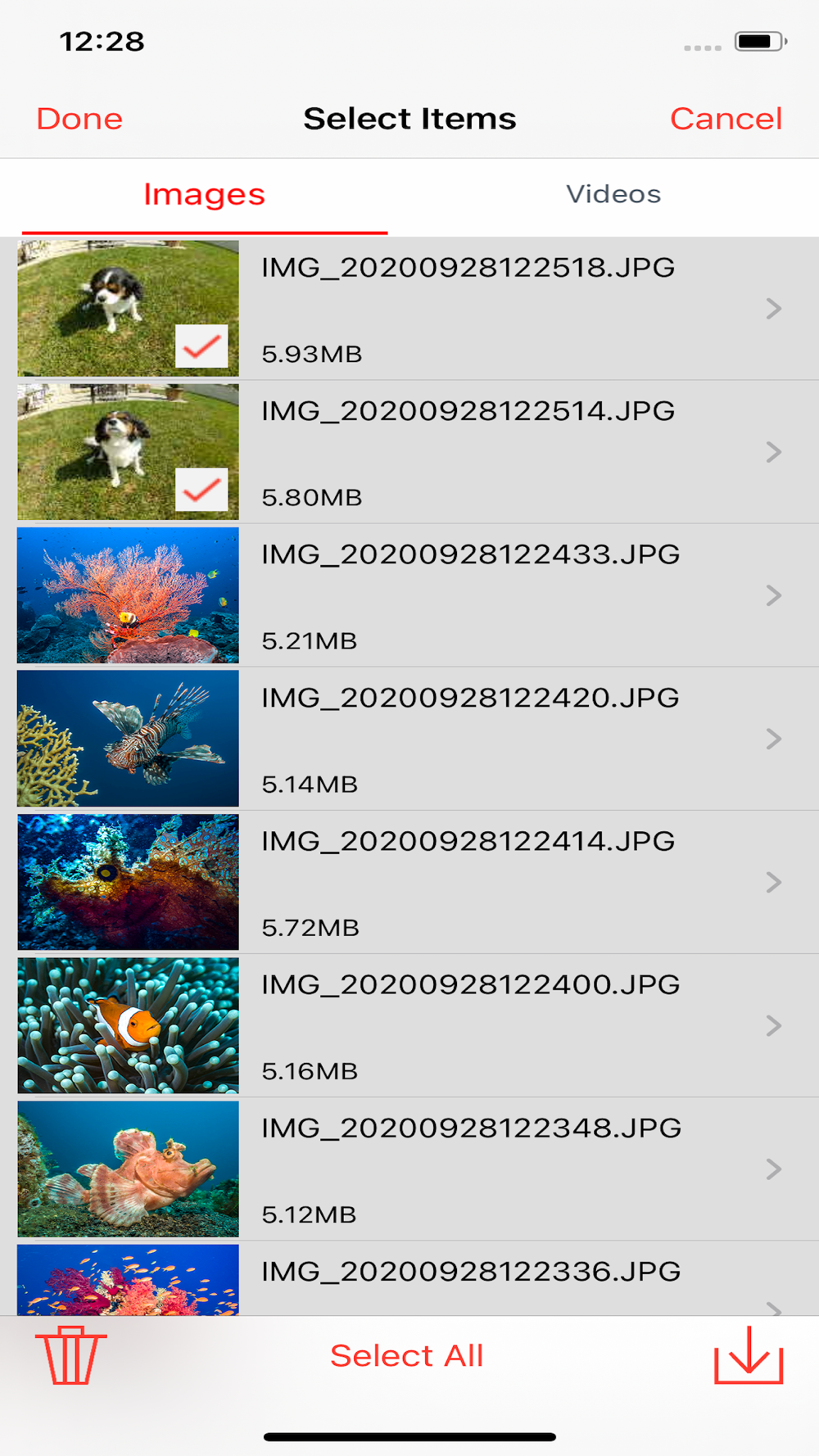The height and width of the screenshot is (1456, 819).
Task: Cancel the item selection
Action: click(726, 119)
